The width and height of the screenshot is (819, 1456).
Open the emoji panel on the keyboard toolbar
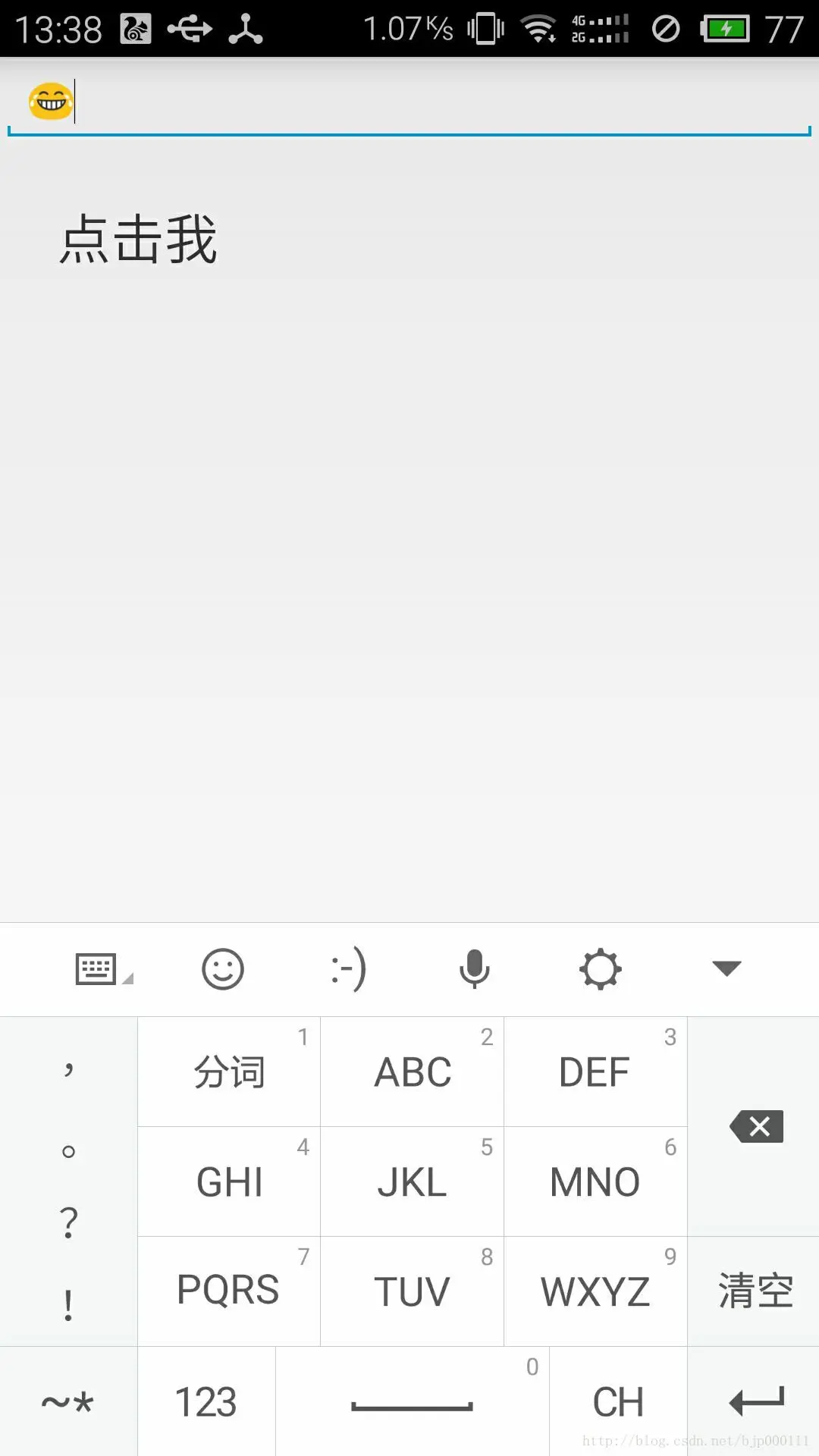222,968
